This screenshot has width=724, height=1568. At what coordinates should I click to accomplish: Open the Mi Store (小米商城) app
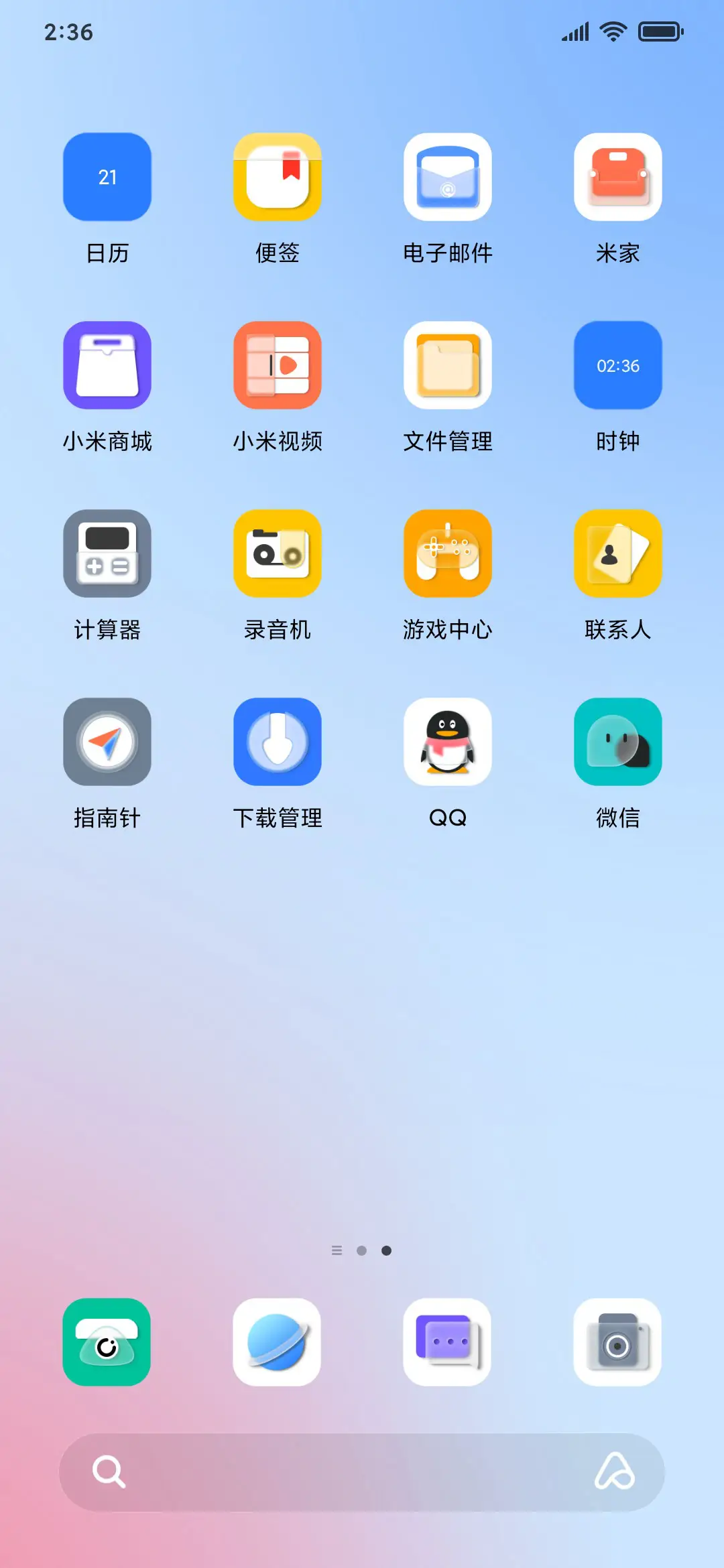[107, 365]
